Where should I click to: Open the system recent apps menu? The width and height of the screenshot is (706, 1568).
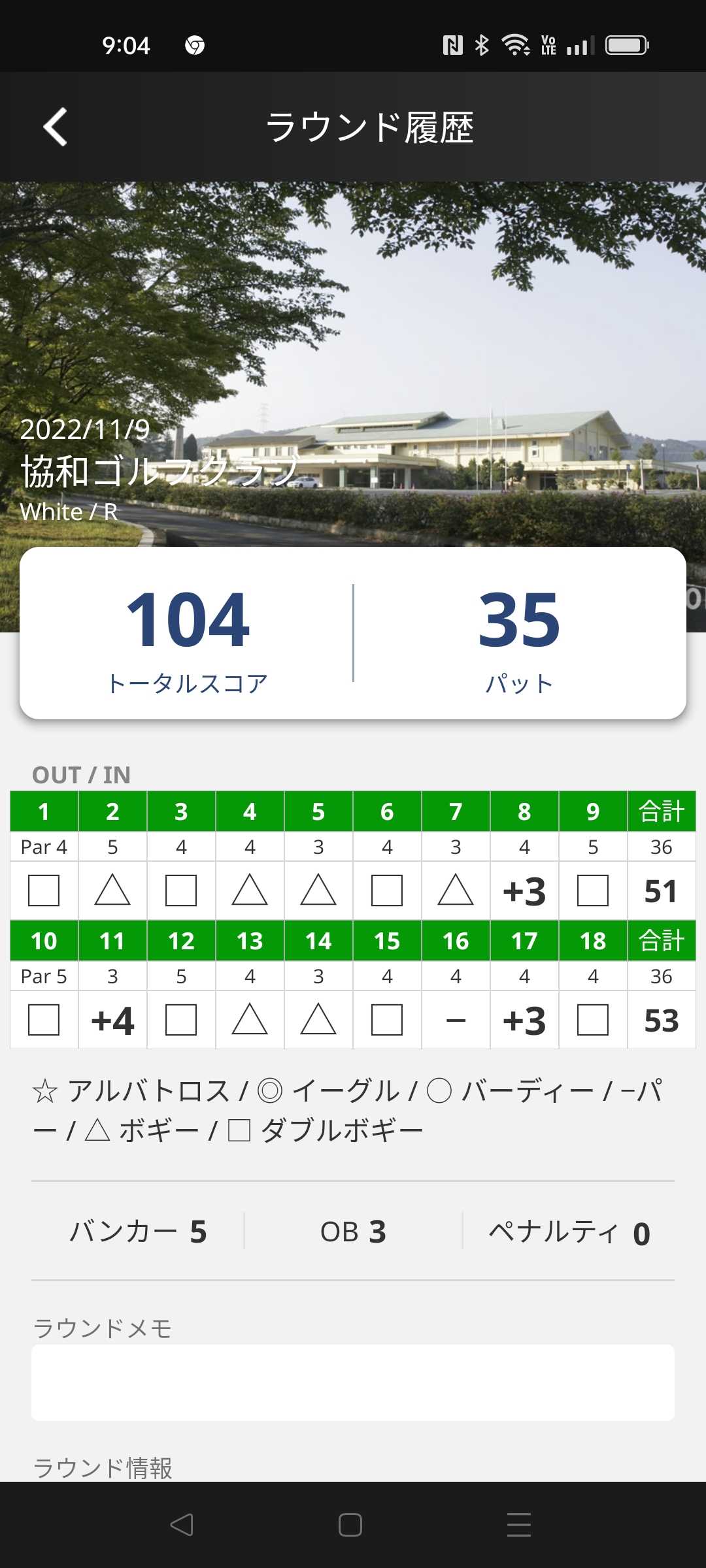[518, 1525]
